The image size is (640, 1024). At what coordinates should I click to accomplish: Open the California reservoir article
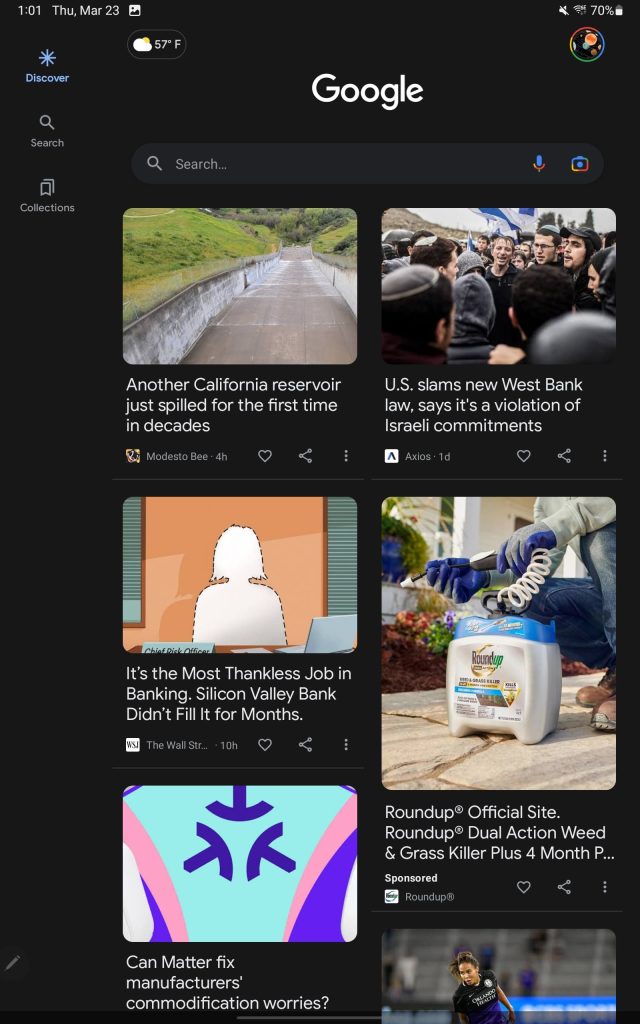coord(239,404)
